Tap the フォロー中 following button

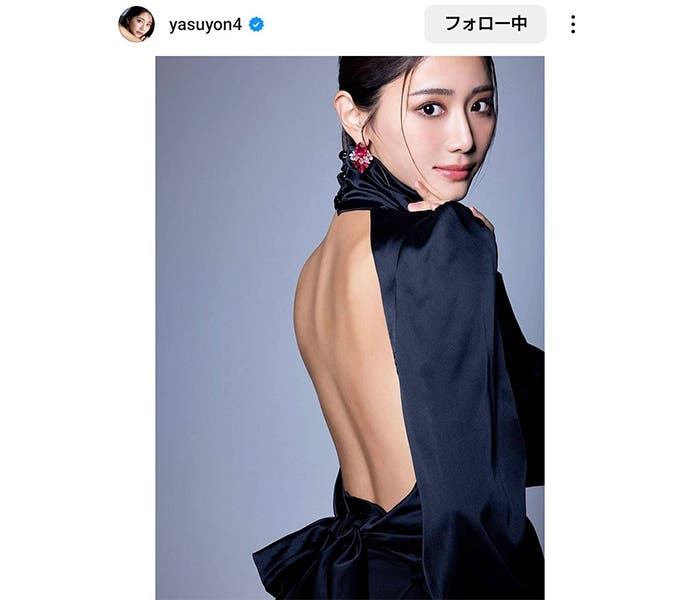click(x=485, y=24)
